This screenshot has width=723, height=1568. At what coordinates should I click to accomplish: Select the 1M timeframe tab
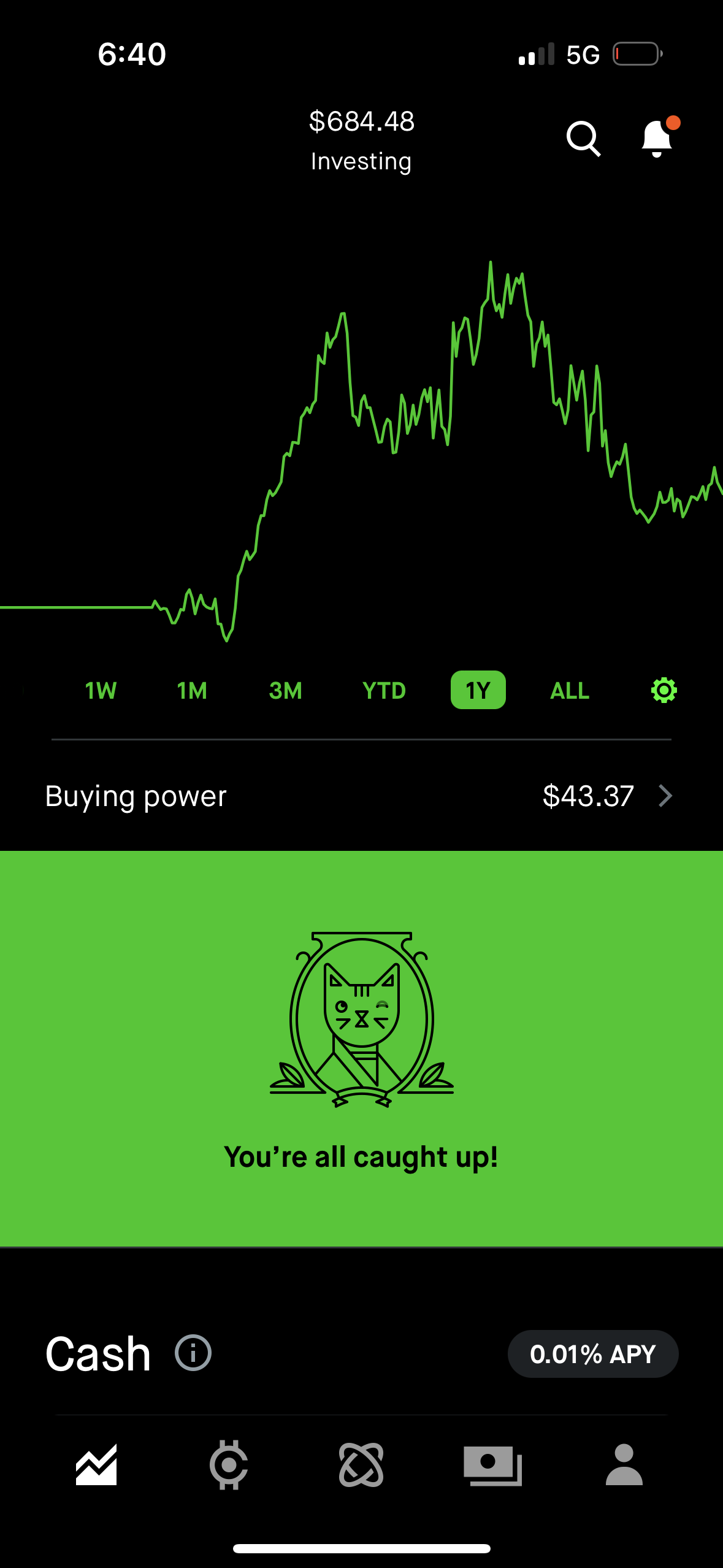[192, 690]
